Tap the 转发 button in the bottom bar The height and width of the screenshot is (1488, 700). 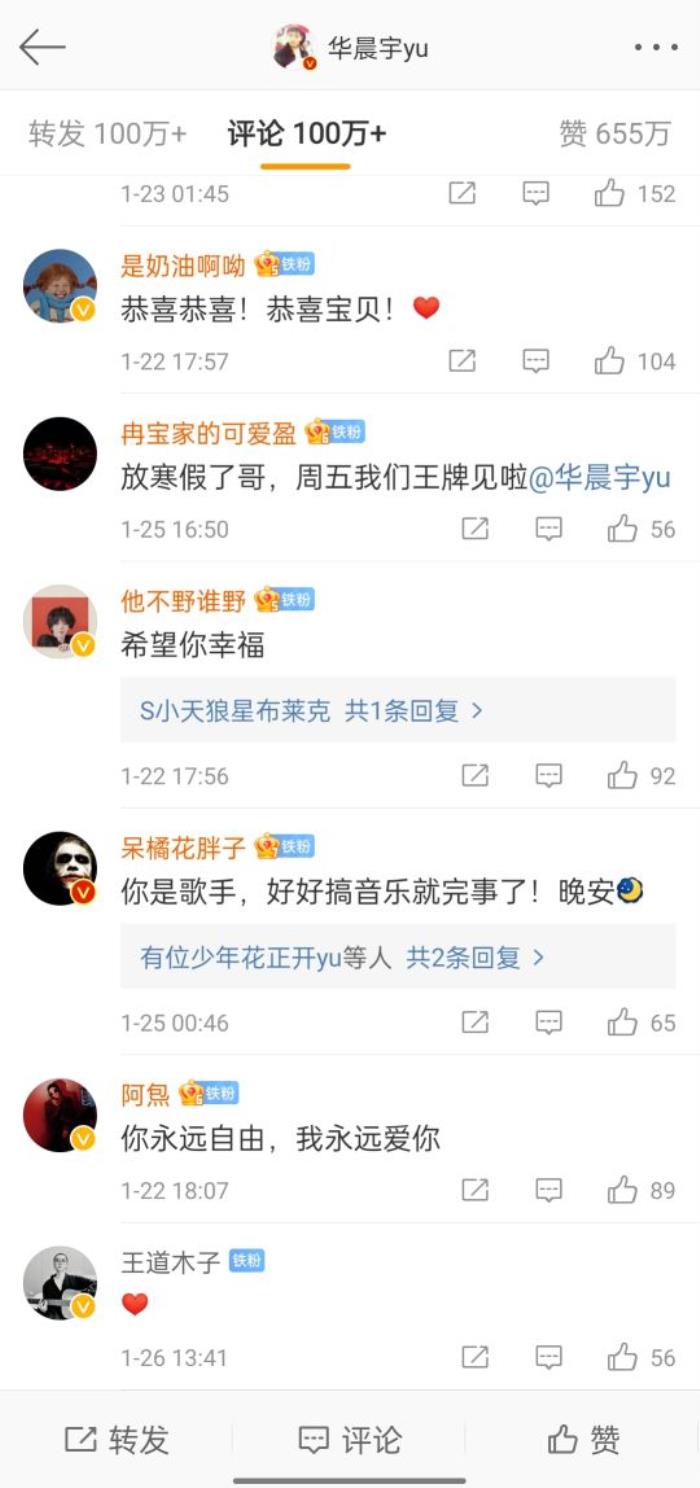117,1440
